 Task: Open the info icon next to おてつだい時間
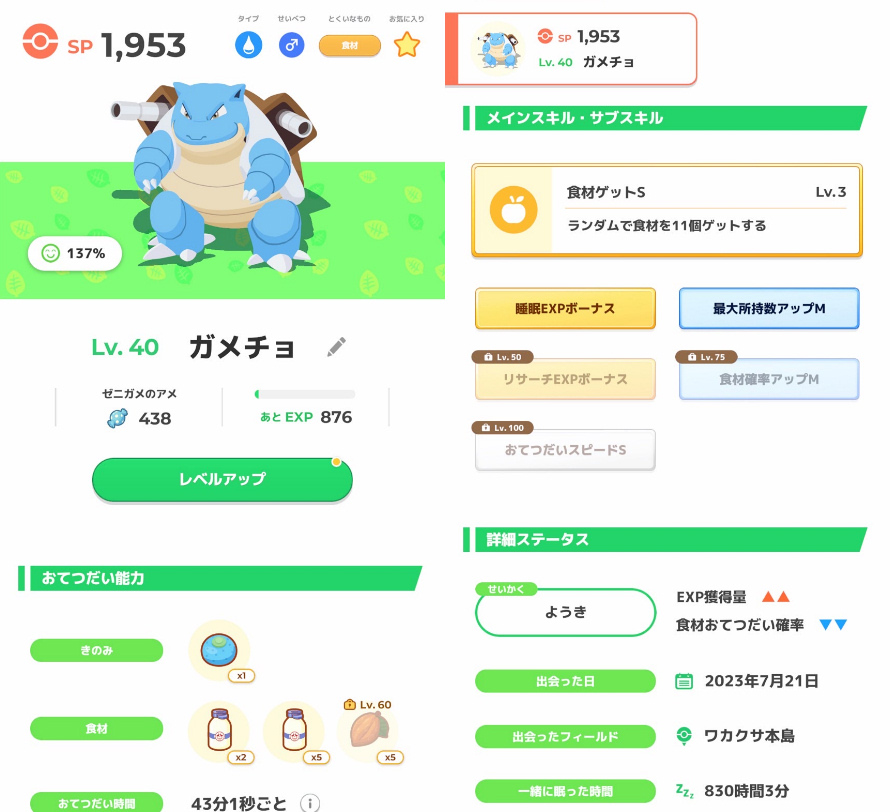click(x=310, y=803)
